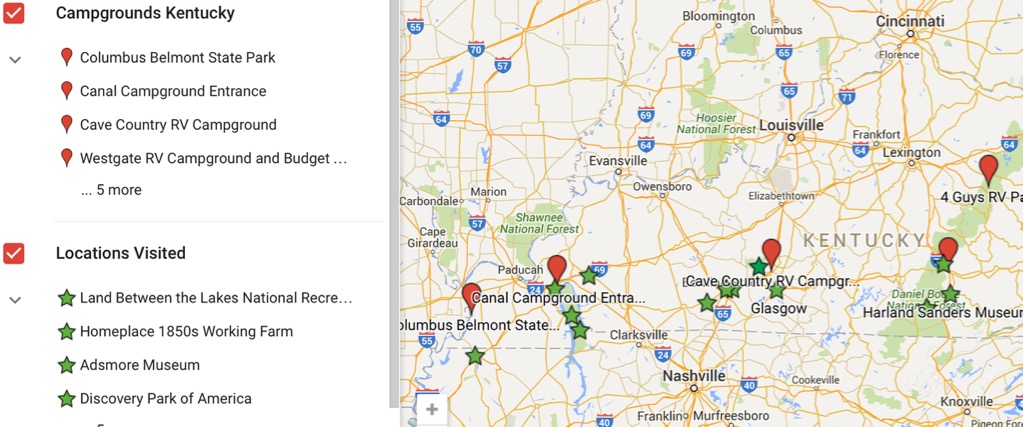
Task: Uncheck the Locations Visited layer checkbox
Action: (14, 253)
